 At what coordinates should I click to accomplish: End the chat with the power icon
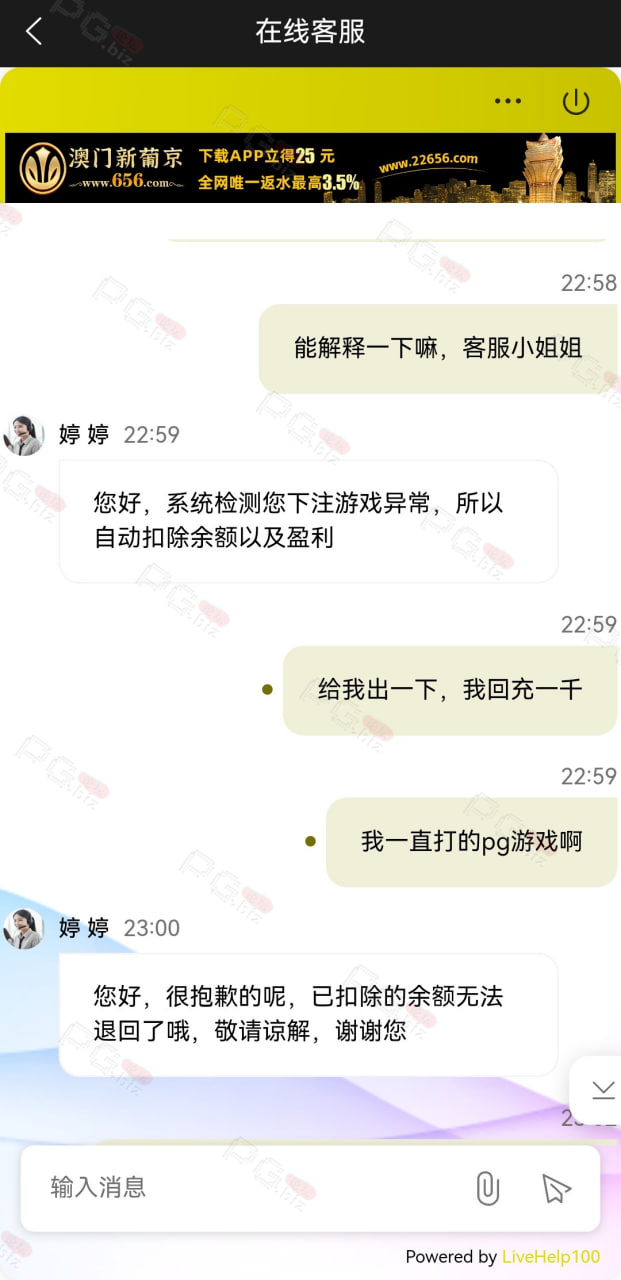(576, 101)
